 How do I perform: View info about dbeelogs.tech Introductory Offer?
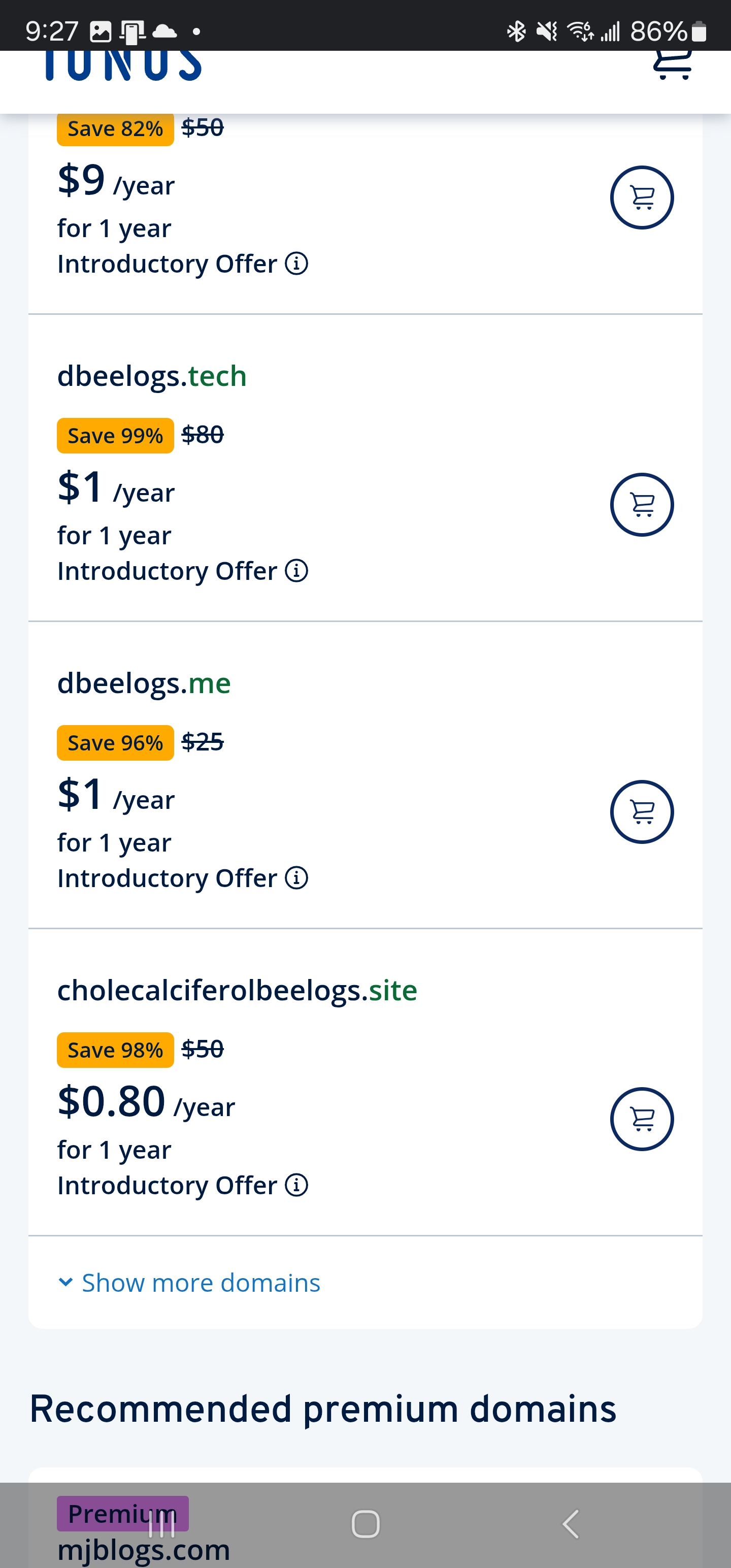[296, 571]
